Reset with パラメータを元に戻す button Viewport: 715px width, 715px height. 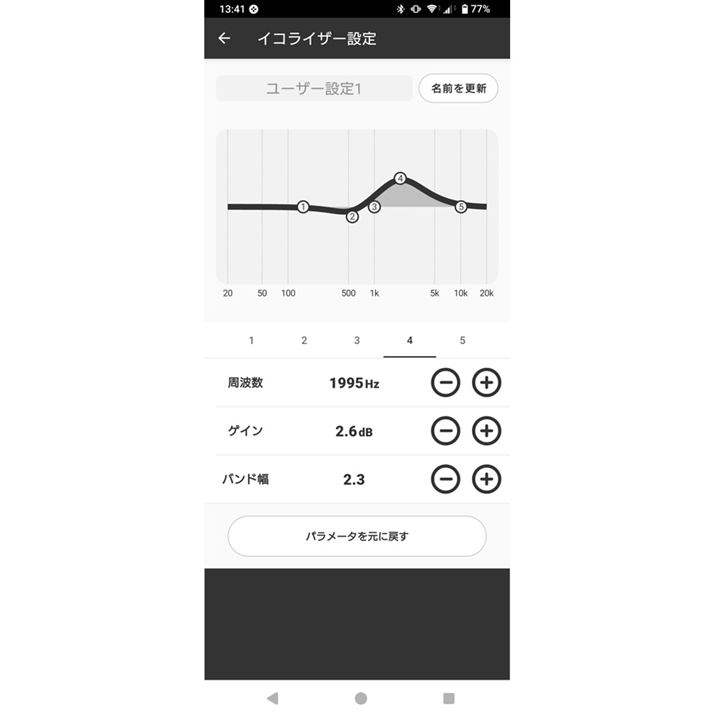tap(357, 536)
